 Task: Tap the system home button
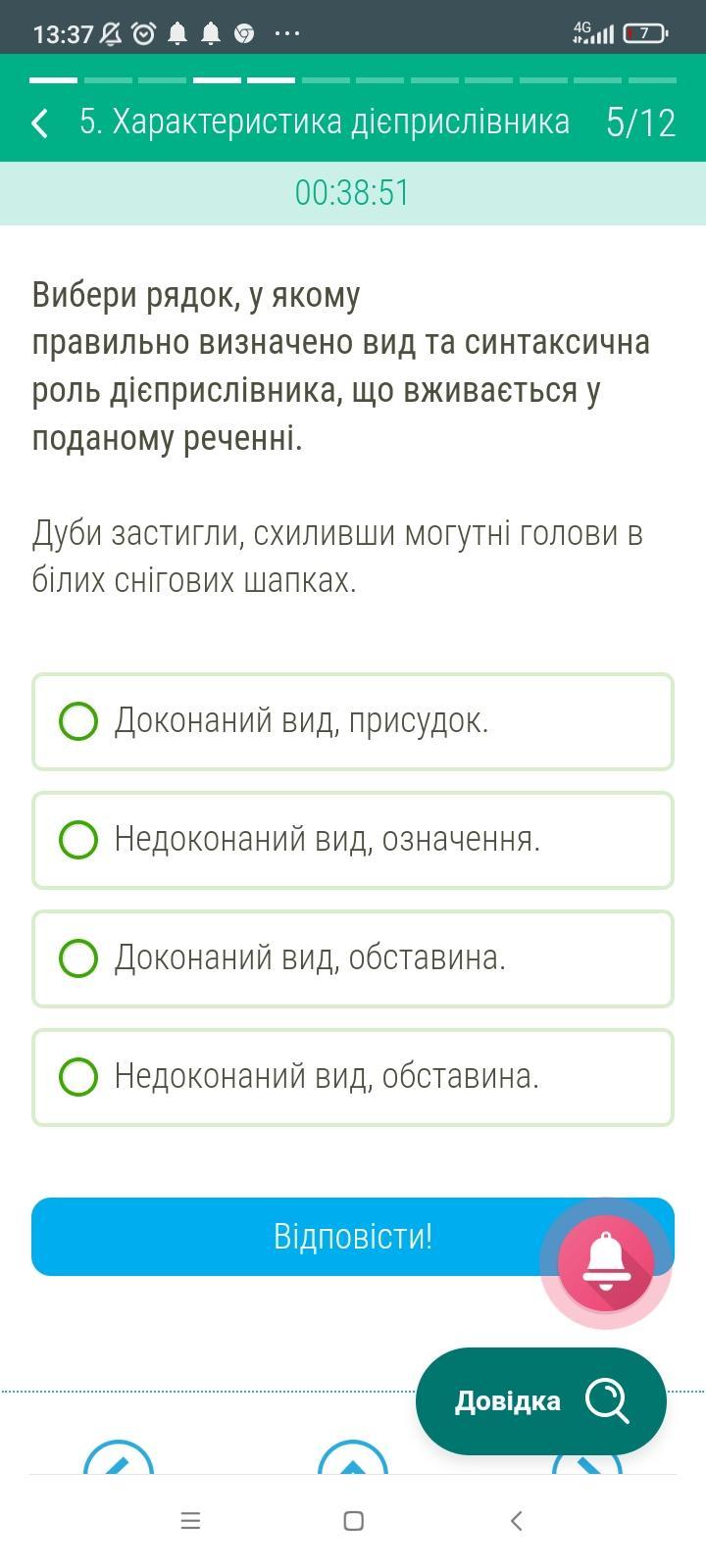click(x=354, y=1521)
